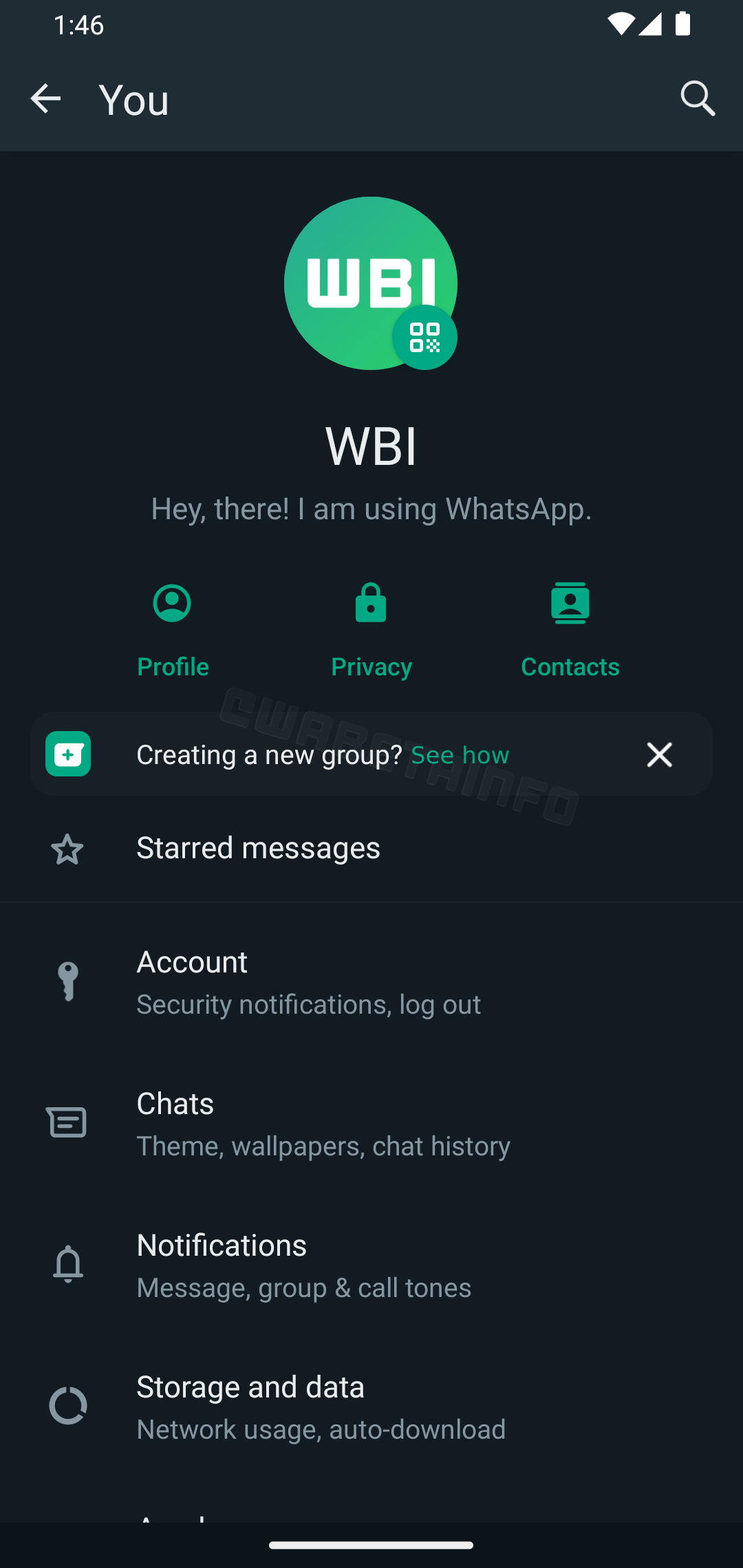Screen dimensions: 743x1568
Task: Tap the See how link
Action: [460, 755]
